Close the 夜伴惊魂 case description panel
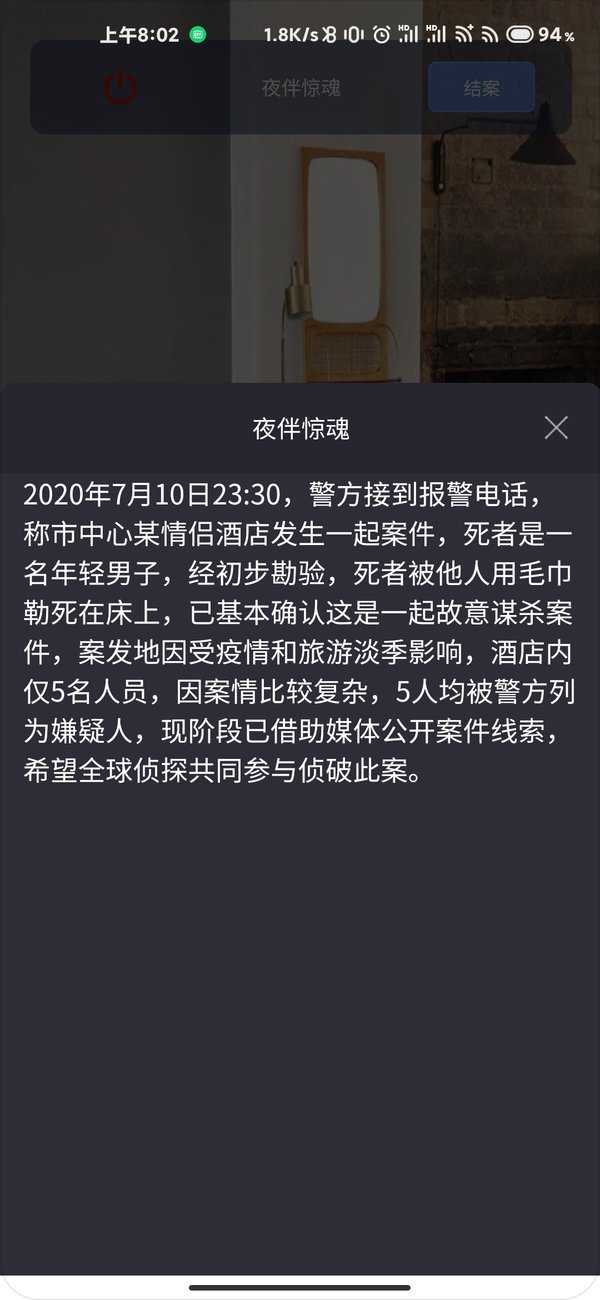This screenshot has width=600, height=1300. click(556, 428)
